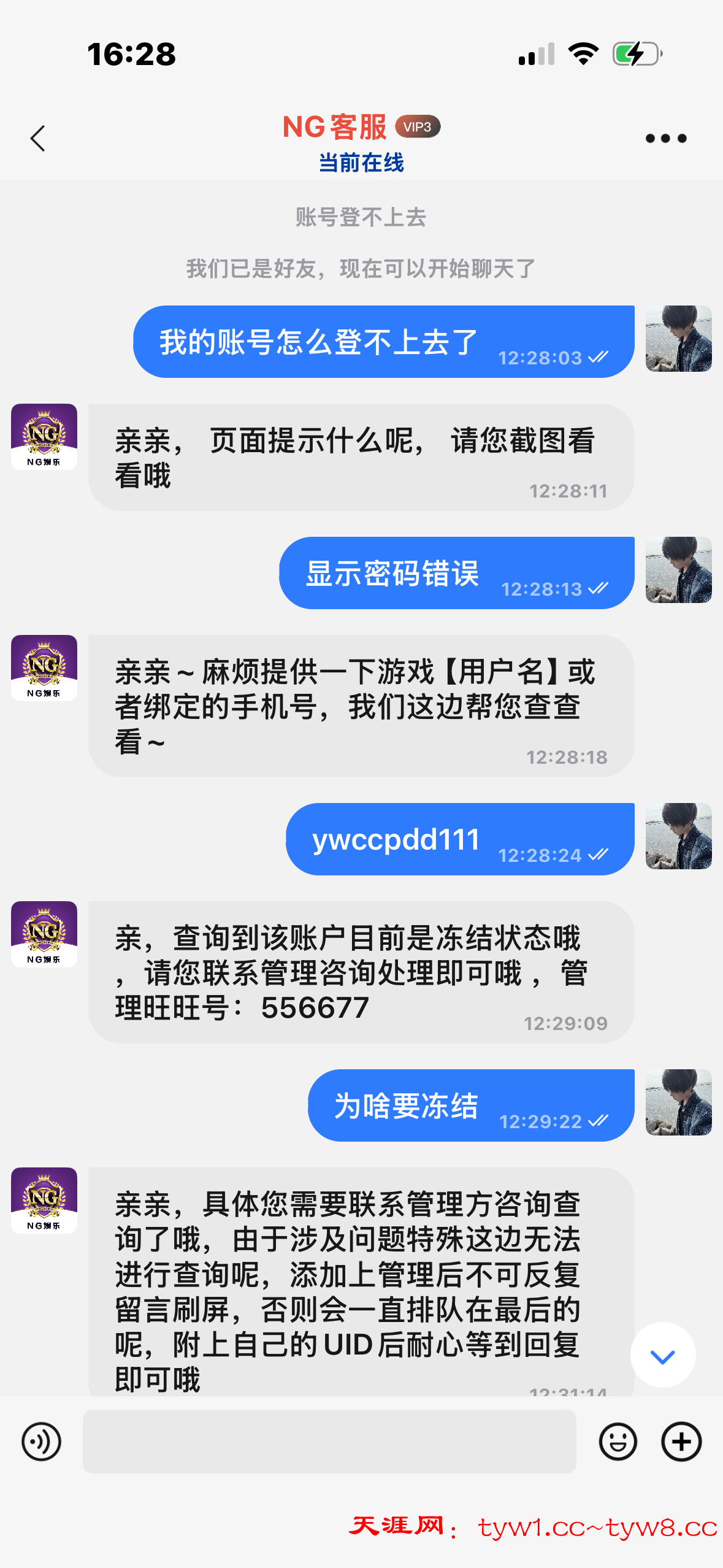Open the three-dot overflow menu
The image size is (723, 1568).
pyautogui.click(x=665, y=138)
